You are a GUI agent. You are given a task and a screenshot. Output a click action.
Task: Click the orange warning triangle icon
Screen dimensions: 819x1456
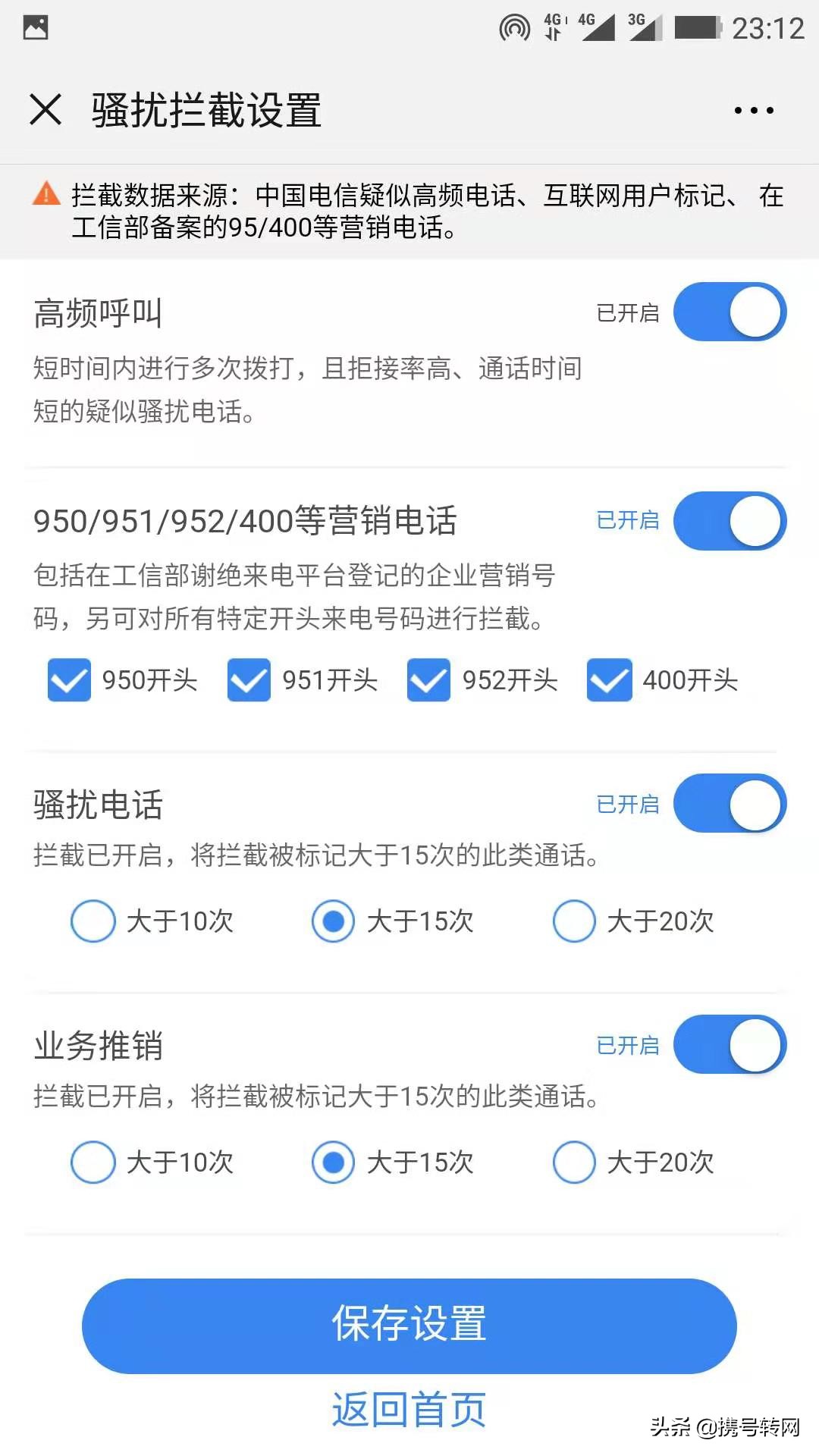(x=45, y=195)
